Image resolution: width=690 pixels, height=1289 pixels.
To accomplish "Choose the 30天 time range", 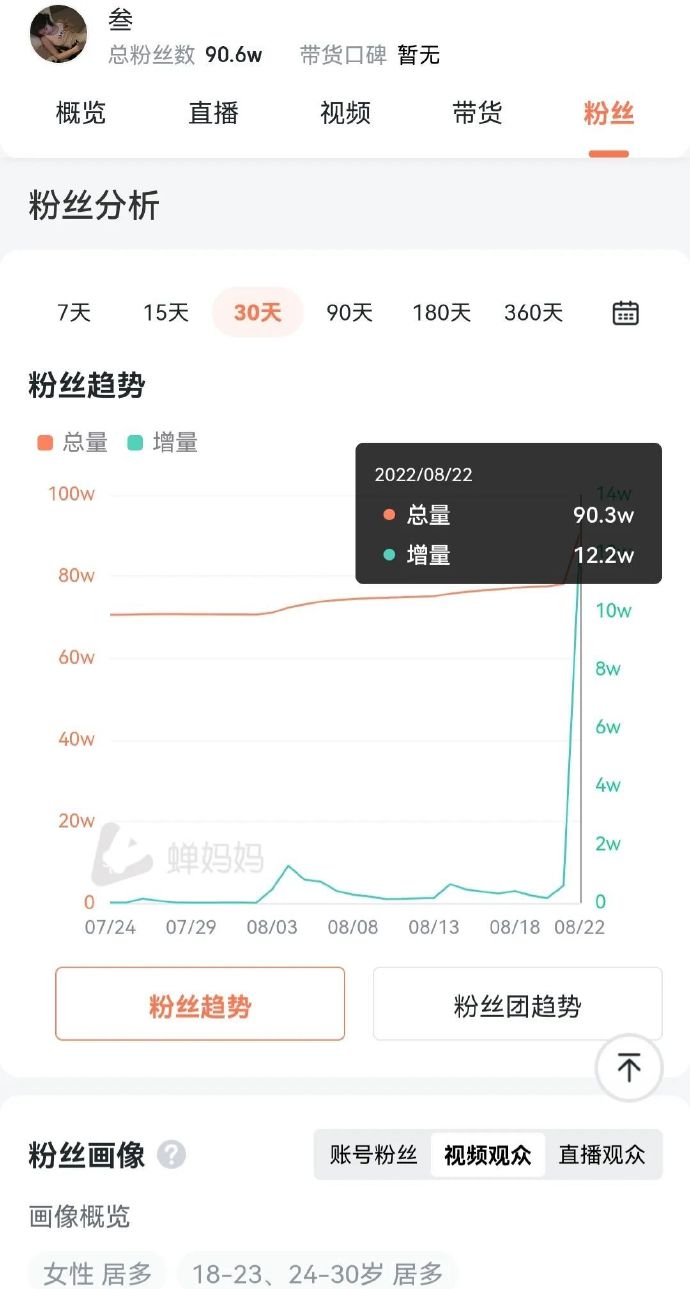I will [x=258, y=312].
